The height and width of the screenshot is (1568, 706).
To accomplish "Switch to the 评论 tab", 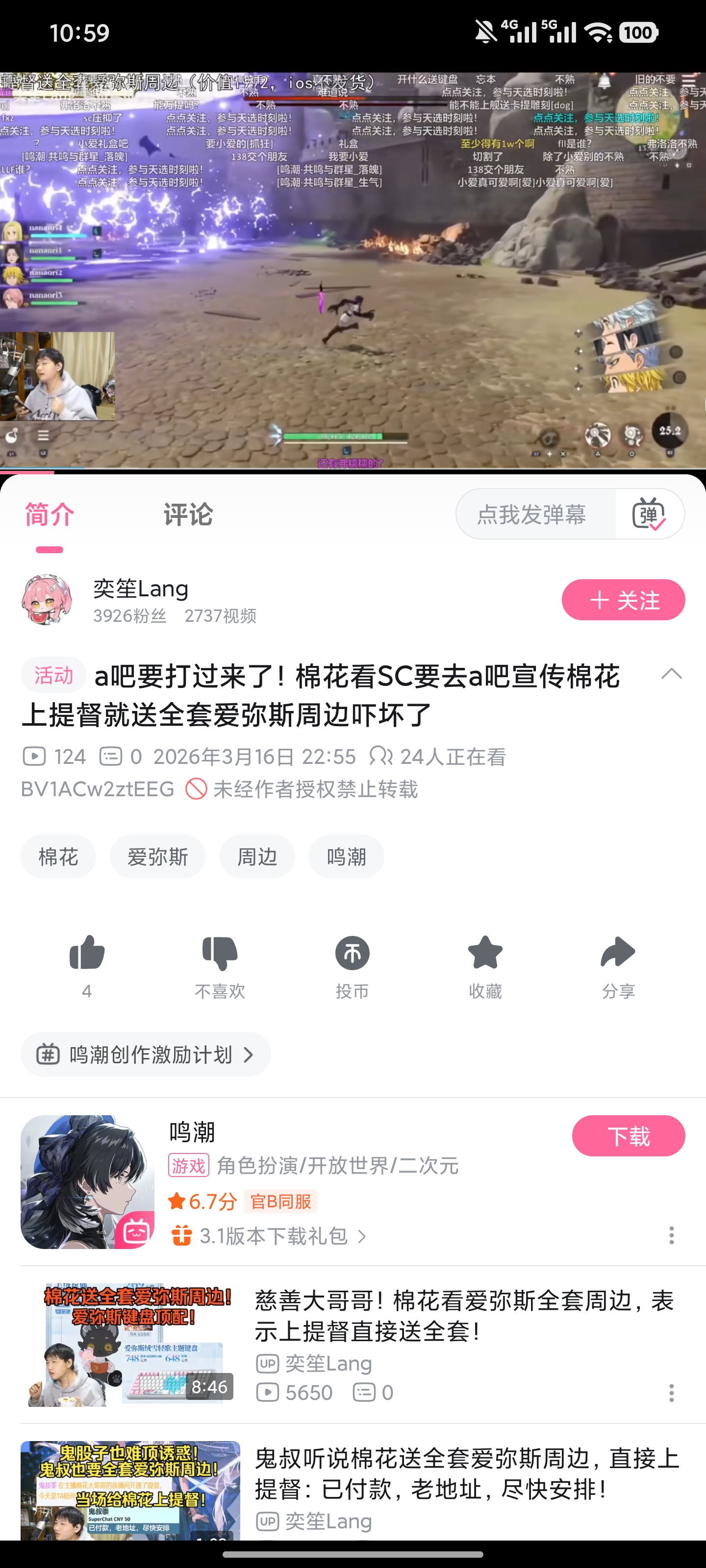I will pos(188,514).
